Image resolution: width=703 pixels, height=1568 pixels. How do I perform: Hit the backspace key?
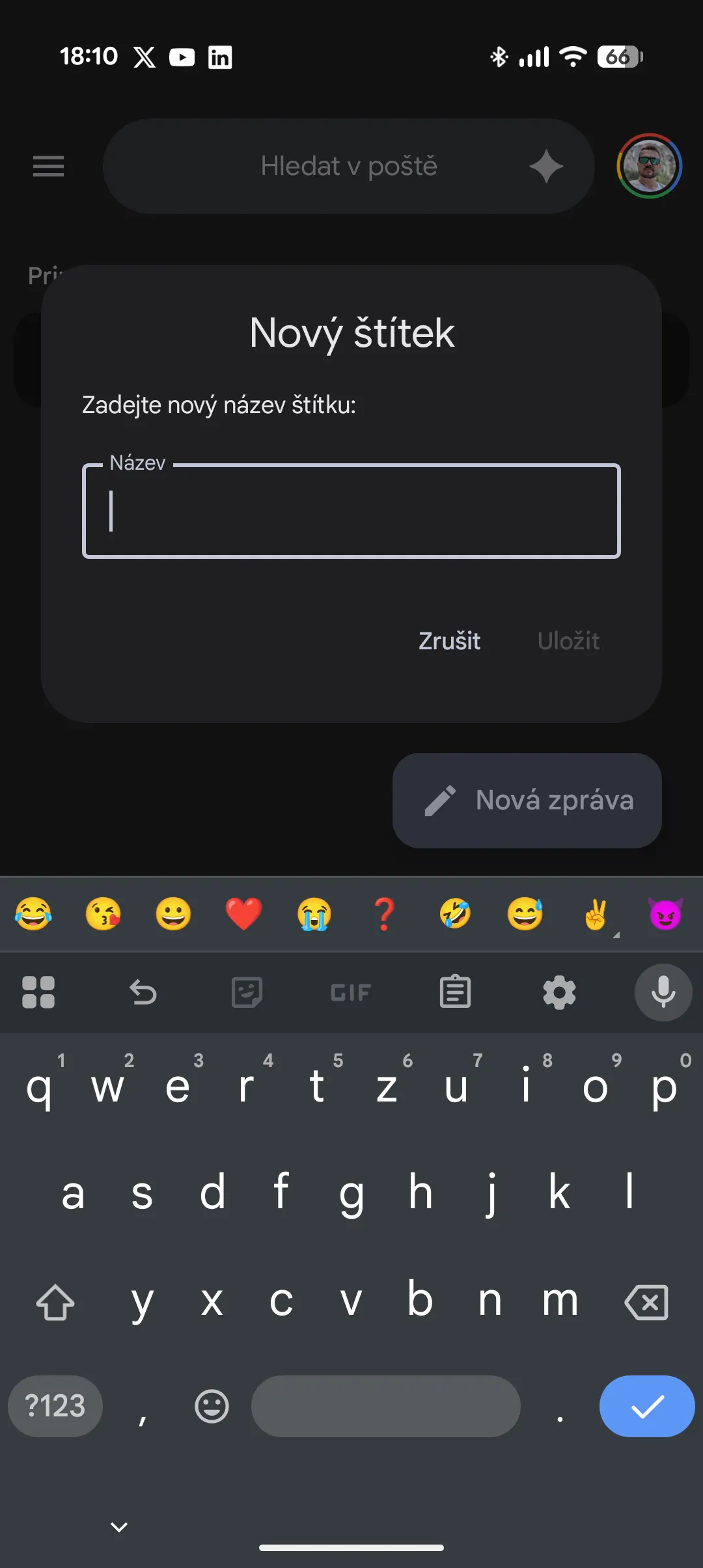click(x=646, y=1302)
